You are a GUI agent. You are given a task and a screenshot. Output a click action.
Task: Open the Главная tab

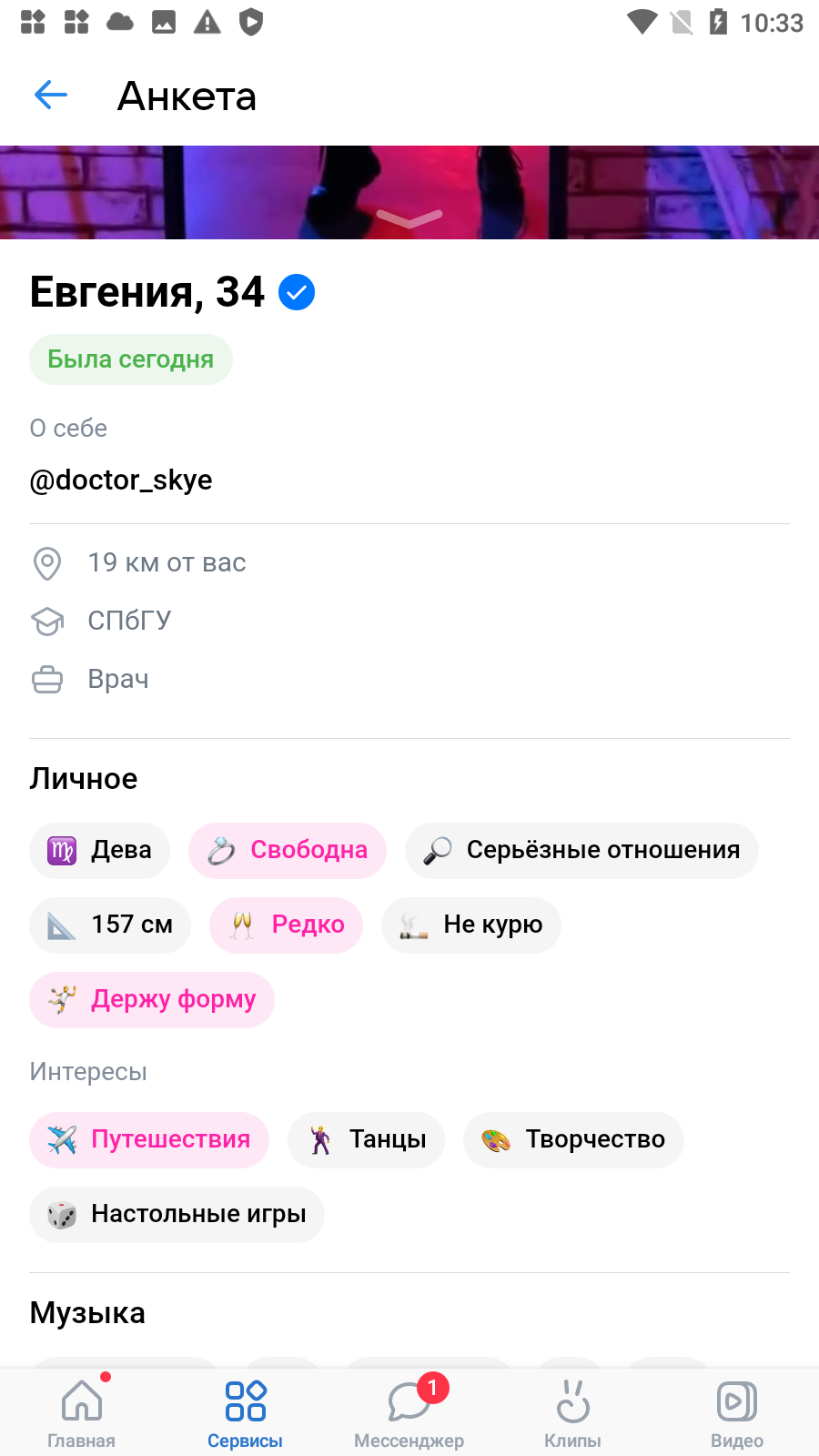(x=82, y=1412)
